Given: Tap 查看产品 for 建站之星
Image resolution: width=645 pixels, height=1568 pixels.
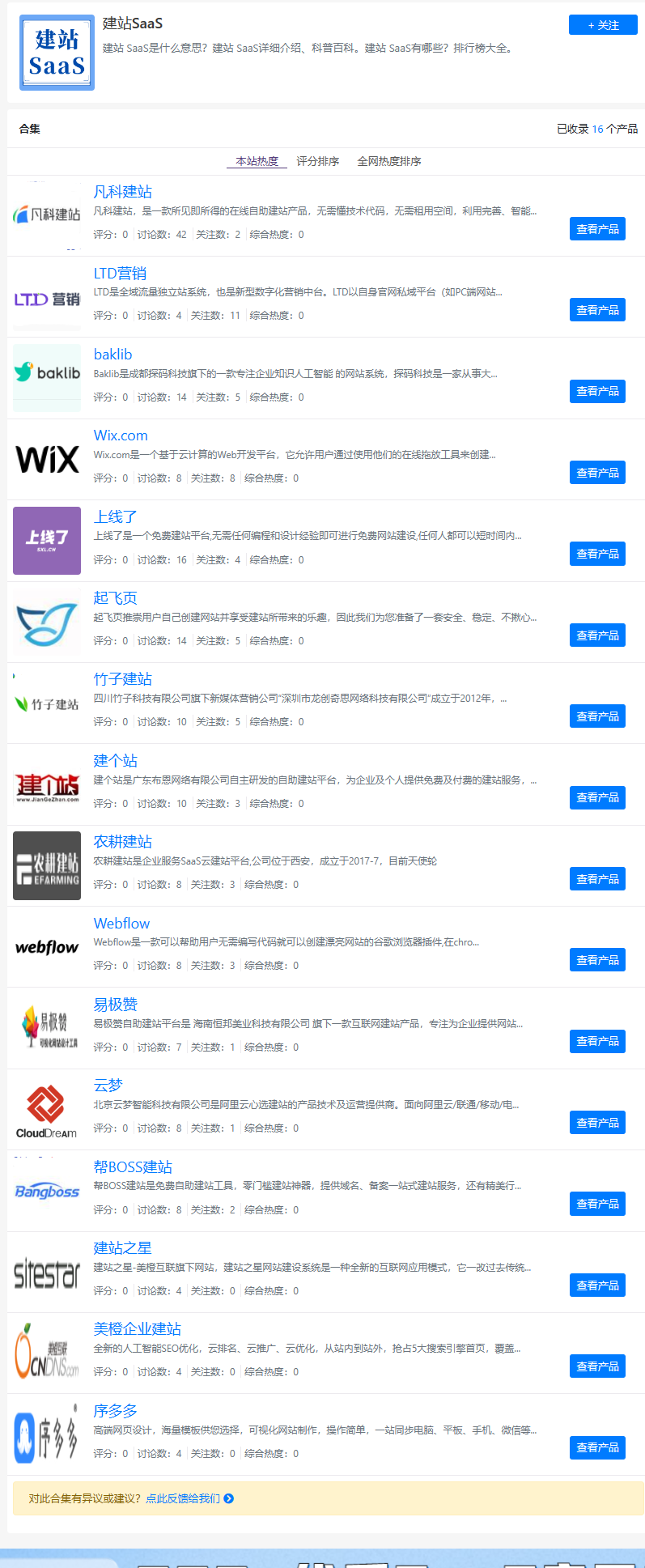Looking at the screenshot, I should point(597,1285).
